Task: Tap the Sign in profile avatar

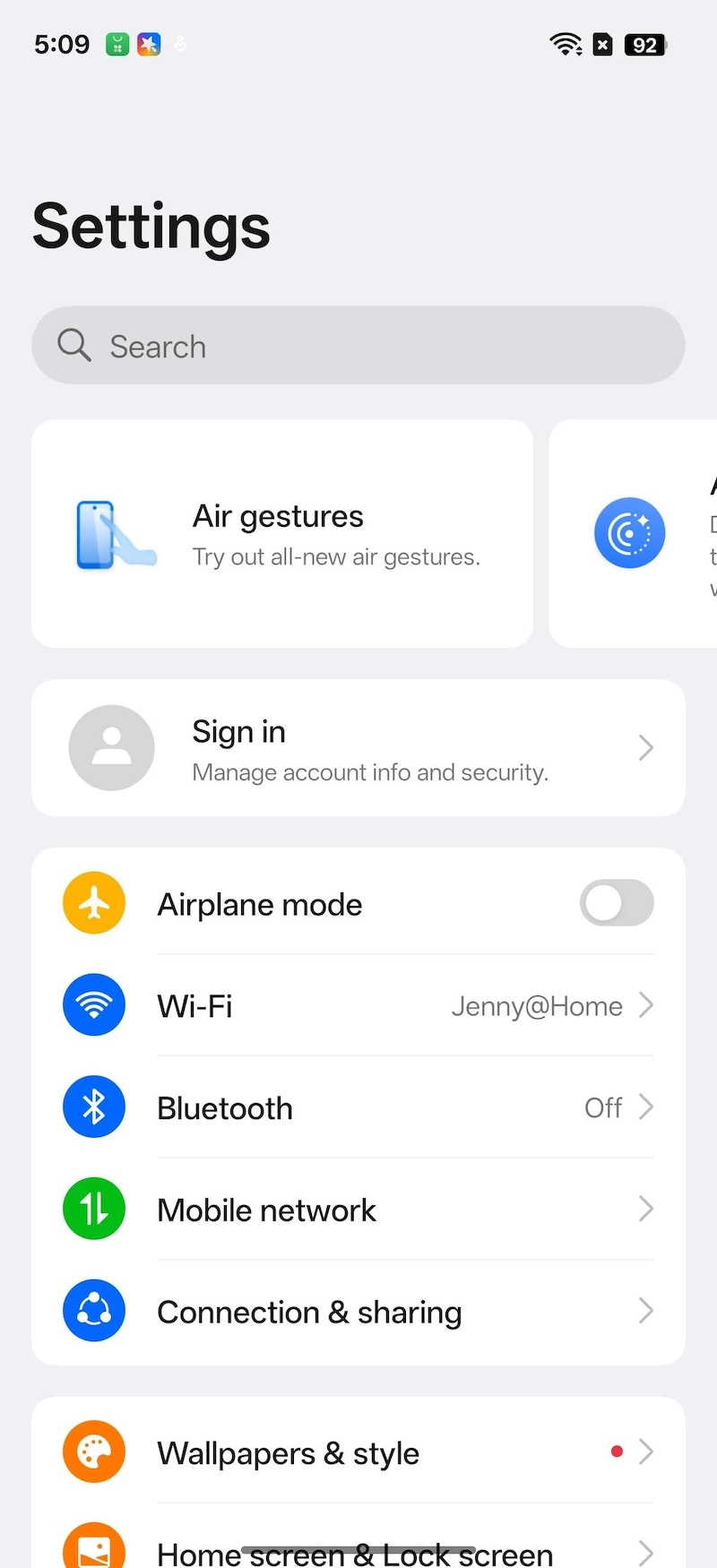Action: (111, 747)
